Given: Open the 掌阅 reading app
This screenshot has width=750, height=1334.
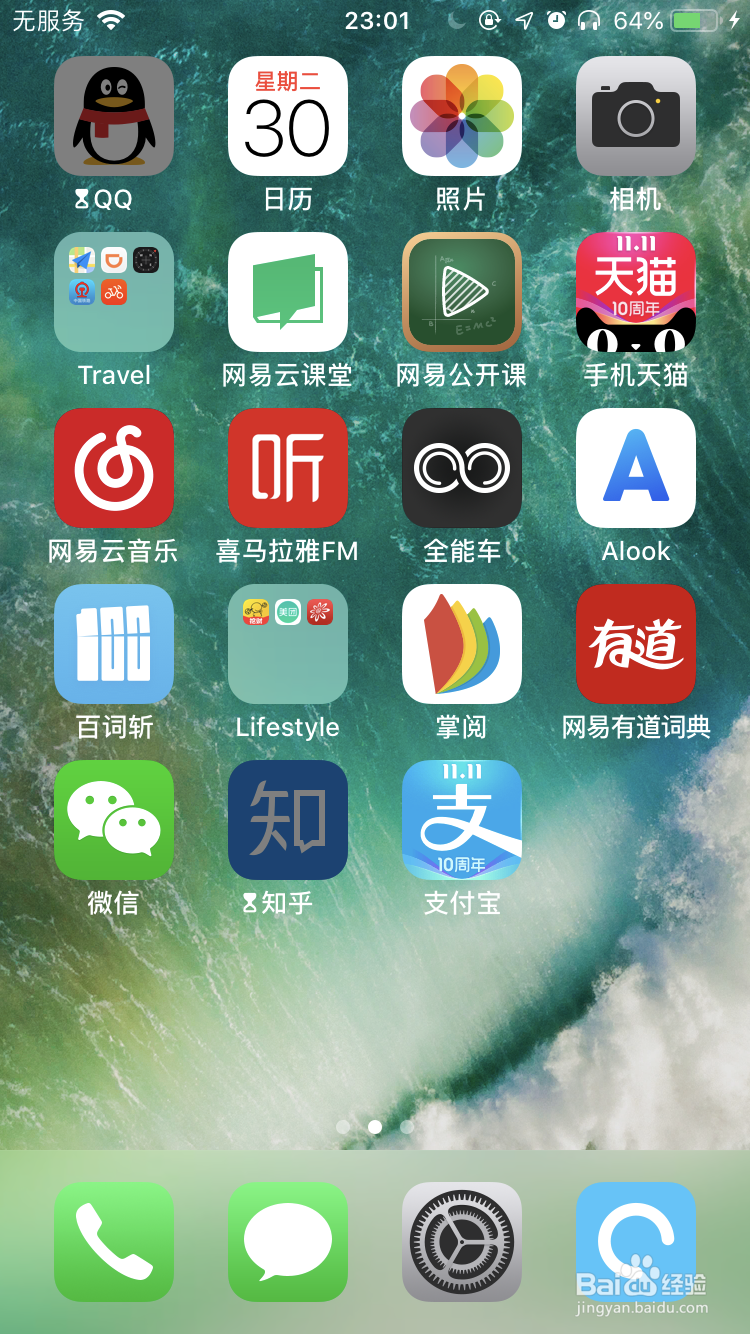Looking at the screenshot, I should coord(461,644).
